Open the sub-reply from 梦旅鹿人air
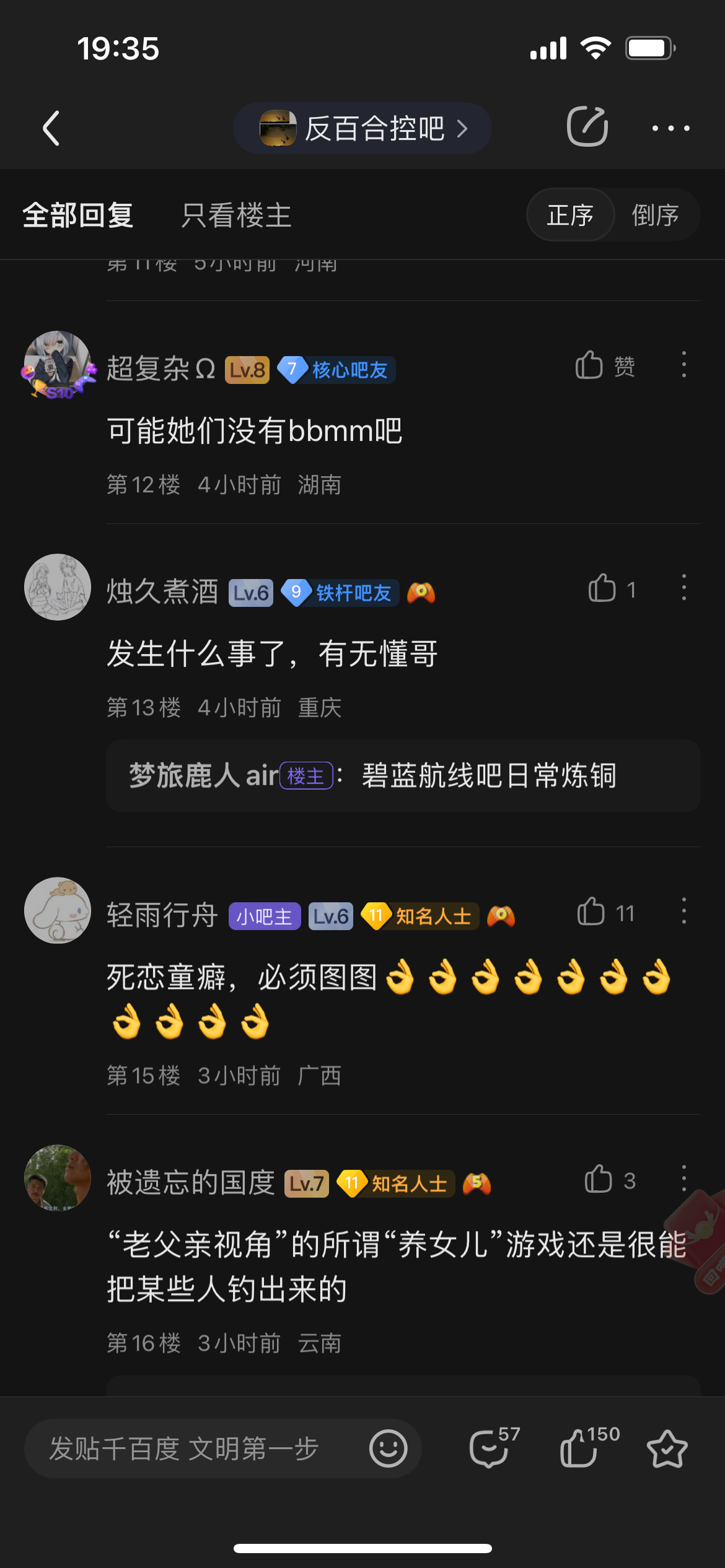 coord(403,776)
